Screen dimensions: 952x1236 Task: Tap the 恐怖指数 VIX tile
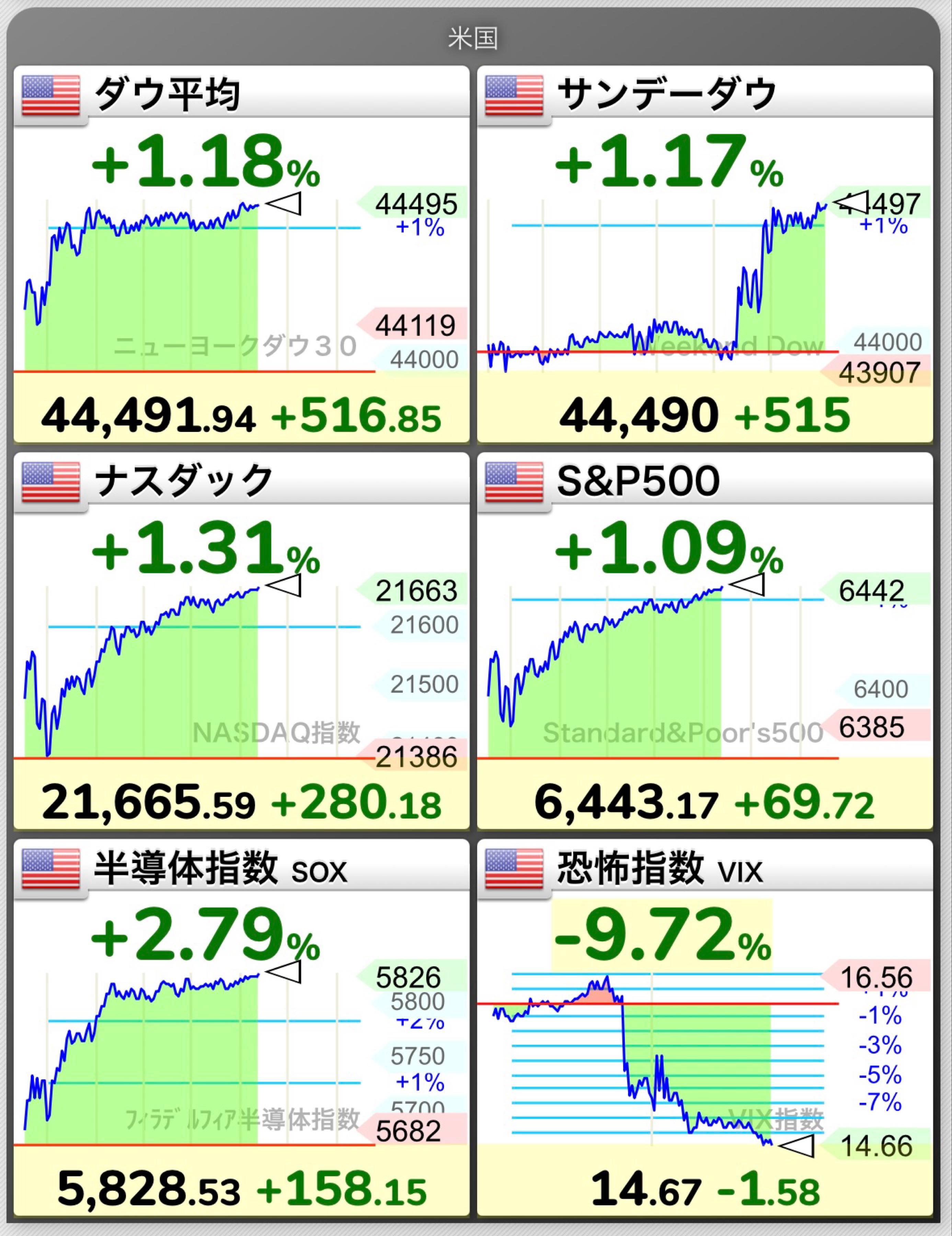704,1028
